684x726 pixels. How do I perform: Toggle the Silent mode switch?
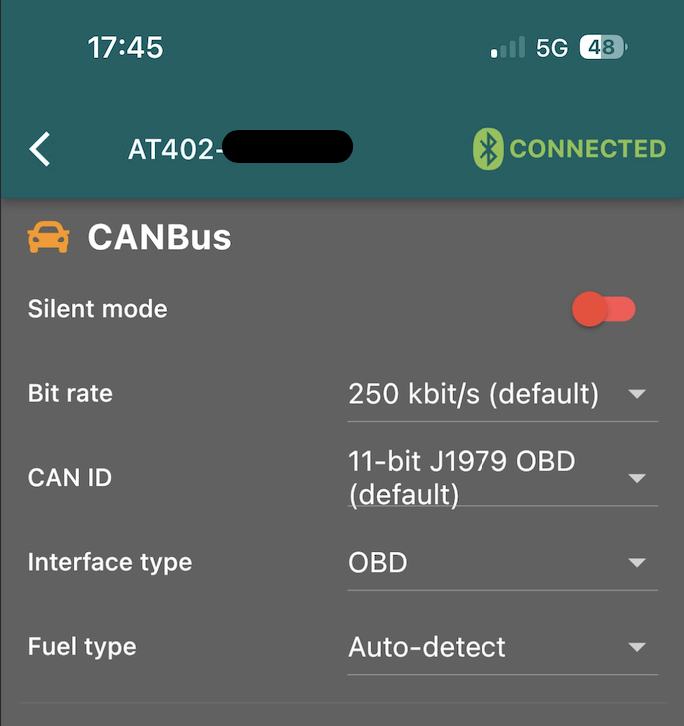point(603,309)
